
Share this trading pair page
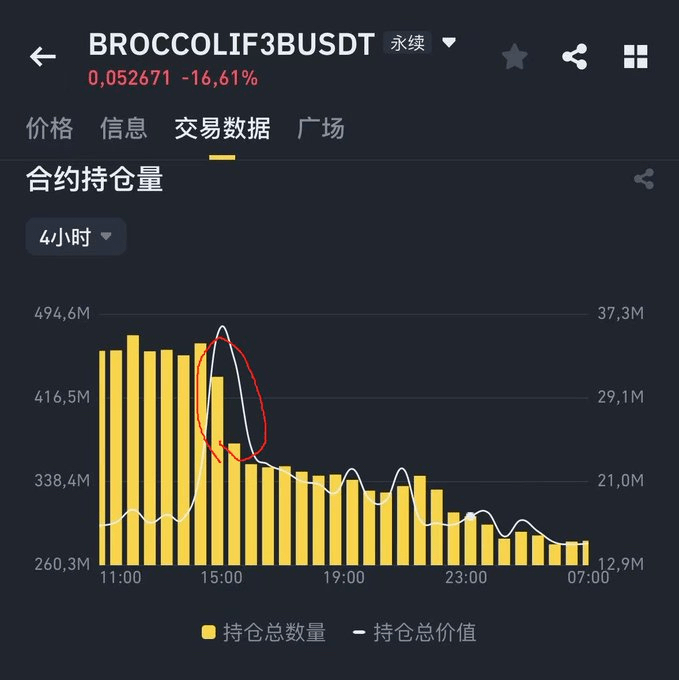coord(574,57)
